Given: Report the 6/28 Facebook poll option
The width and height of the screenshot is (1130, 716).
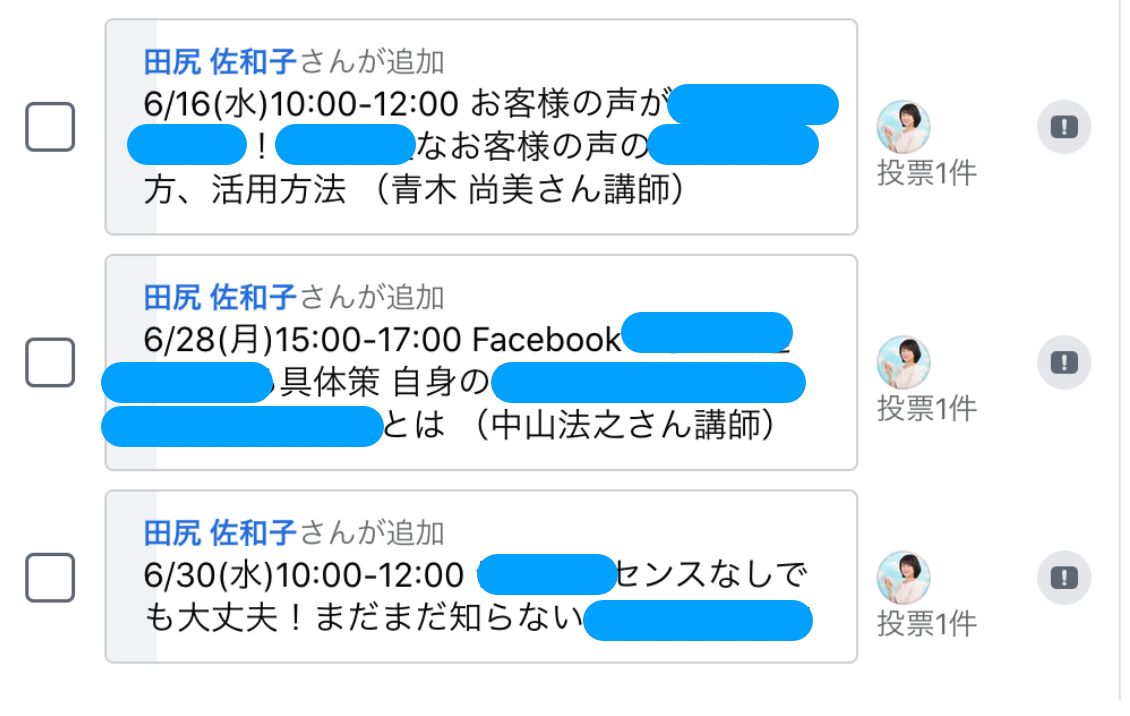Looking at the screenshot, I should point(1064,362).
